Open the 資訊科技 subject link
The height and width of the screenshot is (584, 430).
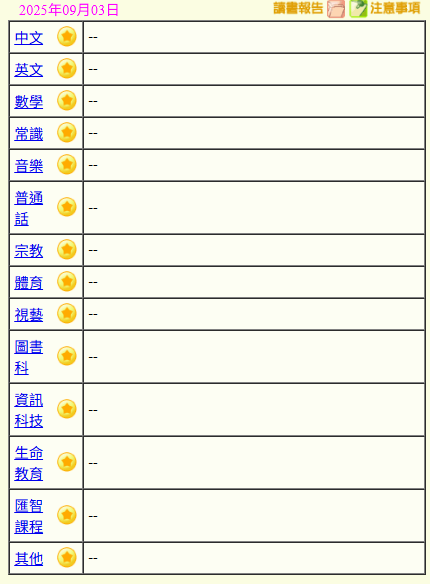point(29,410)
